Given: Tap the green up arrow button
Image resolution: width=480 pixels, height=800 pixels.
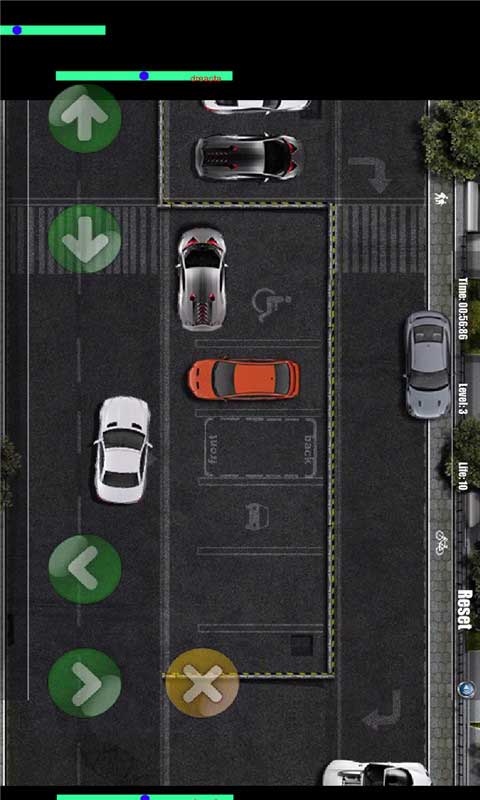Looking at the screenshot, I should 85,118.
